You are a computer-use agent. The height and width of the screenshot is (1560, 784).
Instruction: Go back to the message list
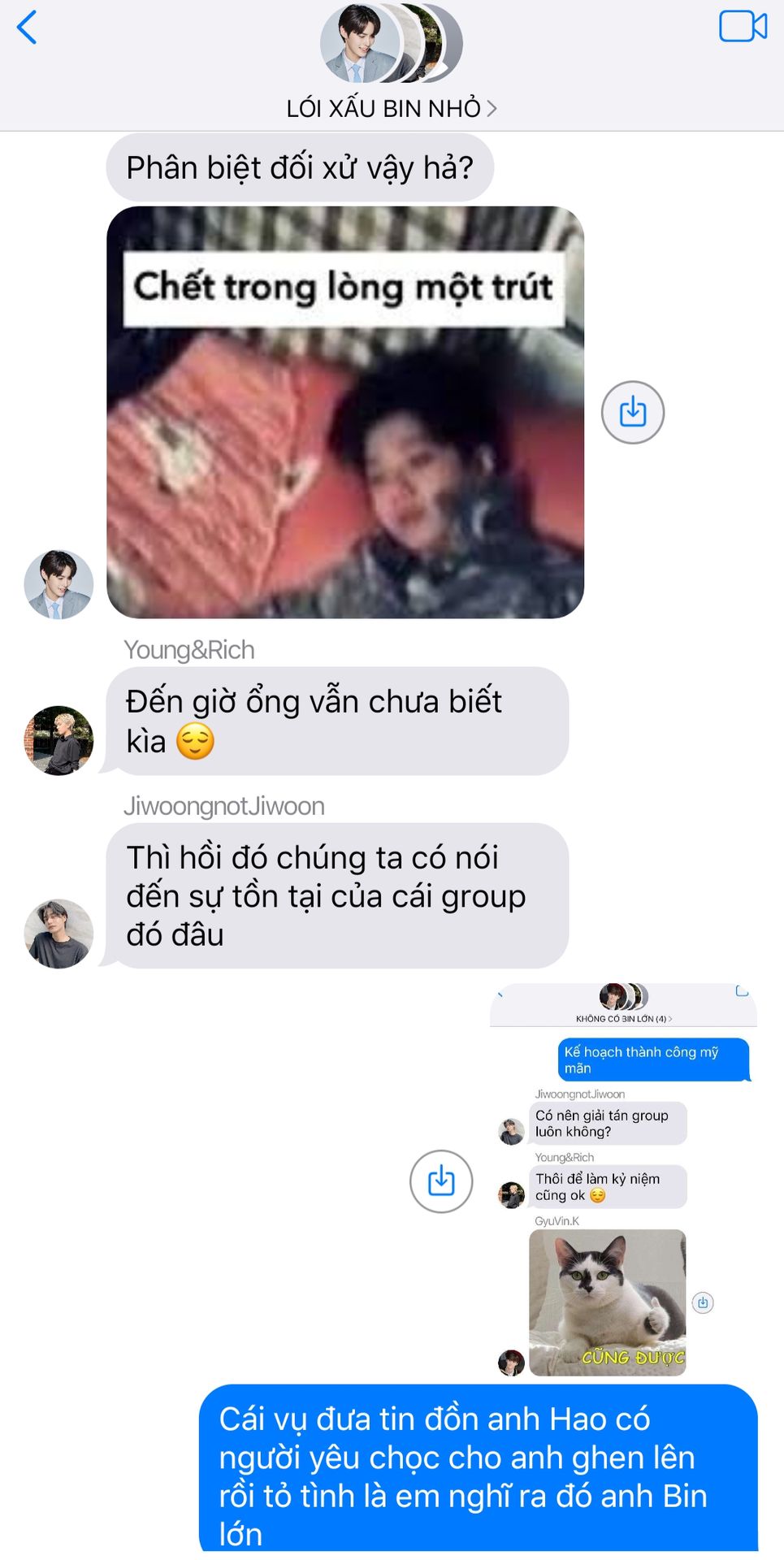pyautogui.click(x=28, y=28)
